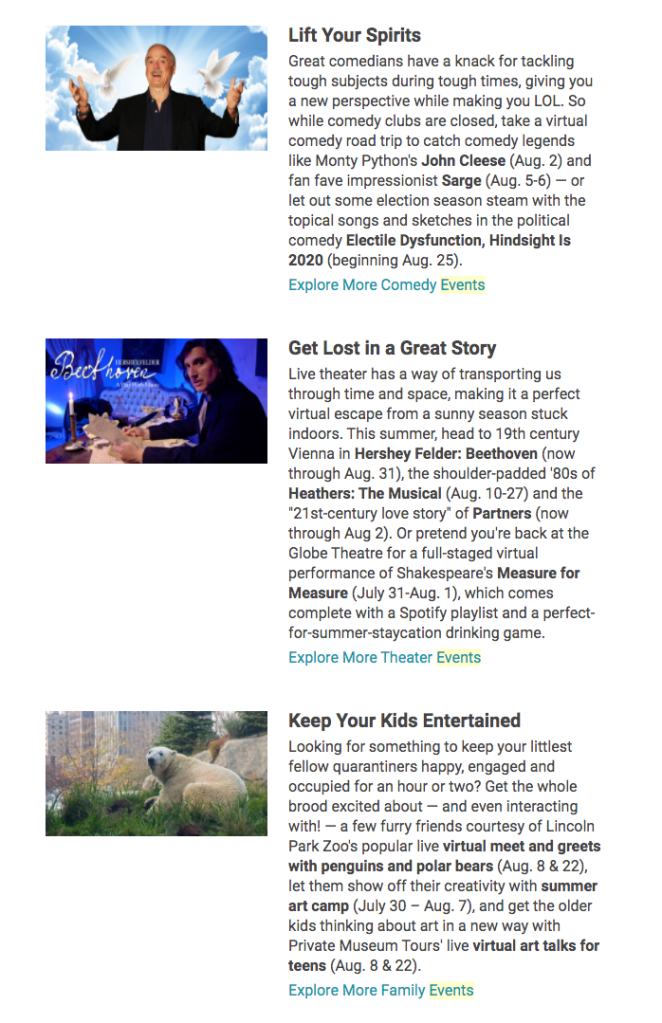Open the Explore More Theater Events link
This screenshot has height=1023, width=662.
pyautogui.click(x=384, y=657)
